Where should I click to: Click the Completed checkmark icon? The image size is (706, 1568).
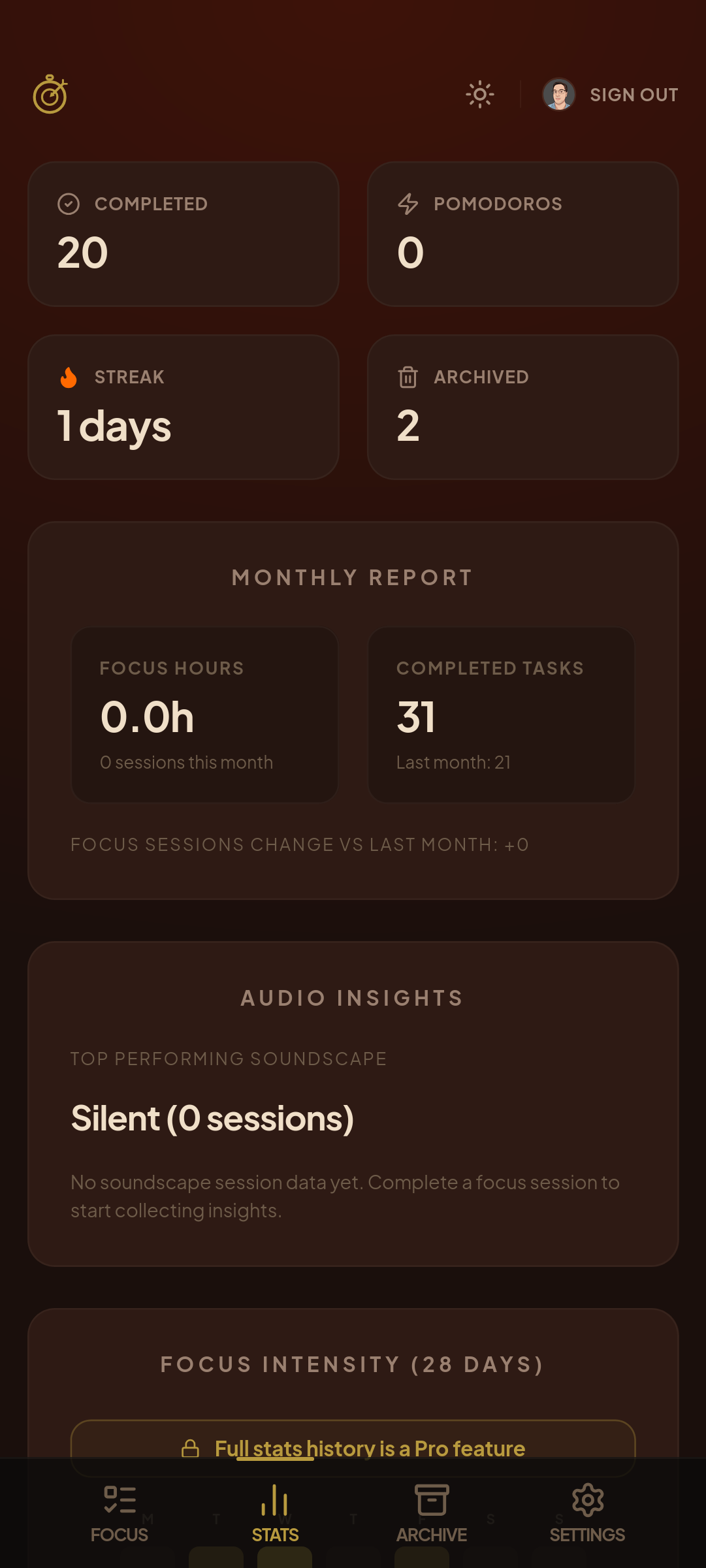tap(68, 203)
